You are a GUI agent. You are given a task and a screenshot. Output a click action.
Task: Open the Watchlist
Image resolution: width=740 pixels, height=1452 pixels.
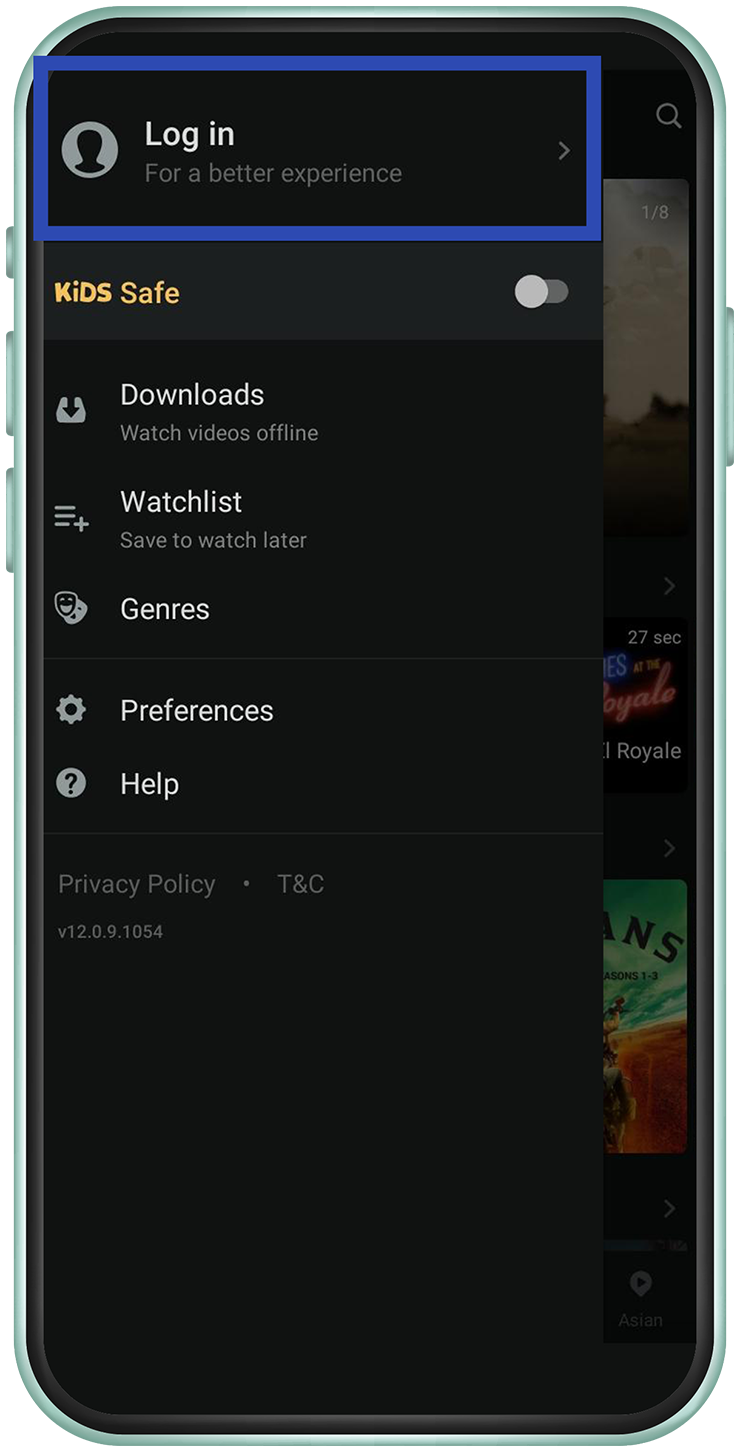(x=181, y=518)
